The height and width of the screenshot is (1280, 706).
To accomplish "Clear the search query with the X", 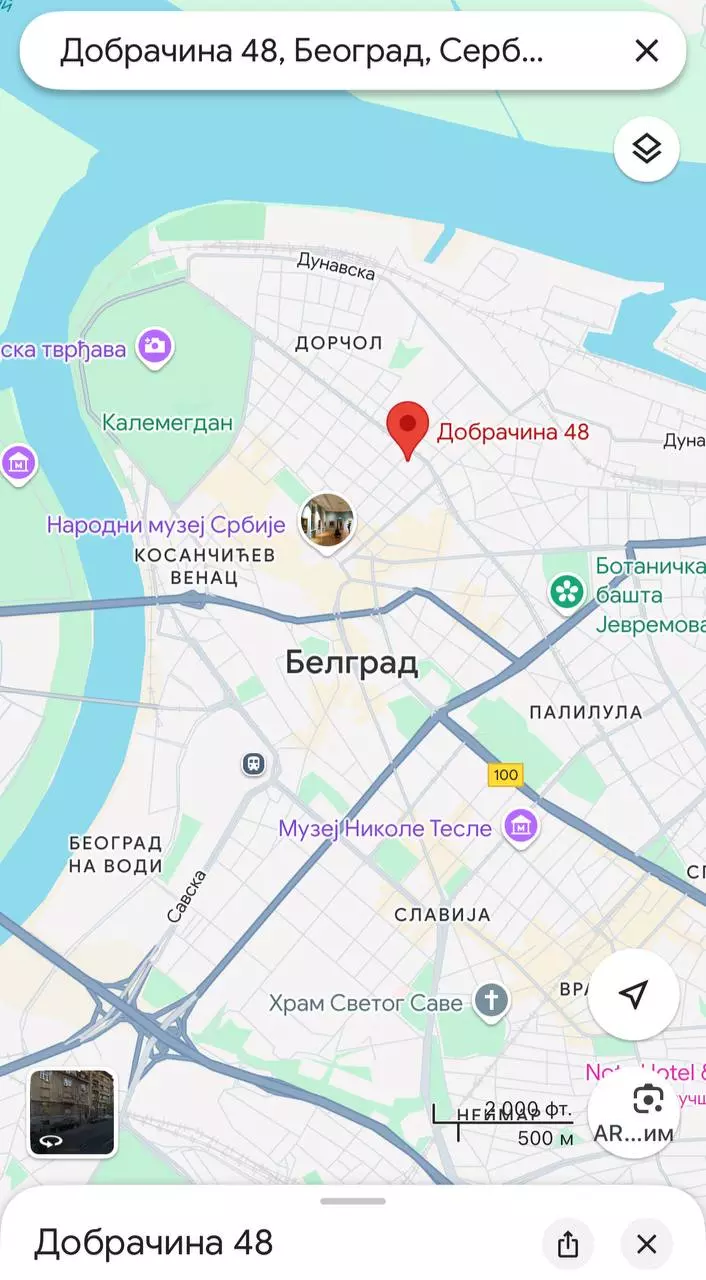I will pos(647,51).
